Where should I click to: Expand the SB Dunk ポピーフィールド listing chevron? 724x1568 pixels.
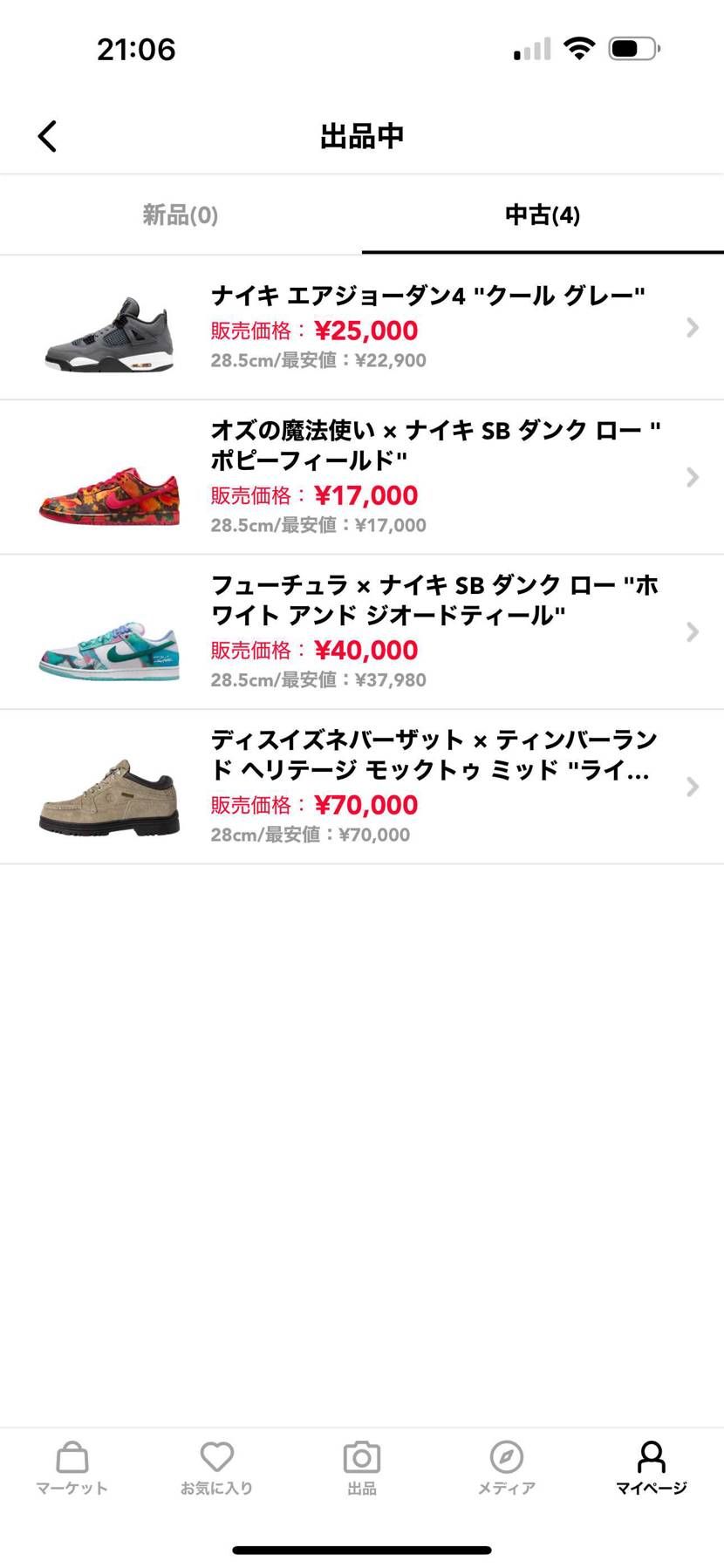point(693,477)
